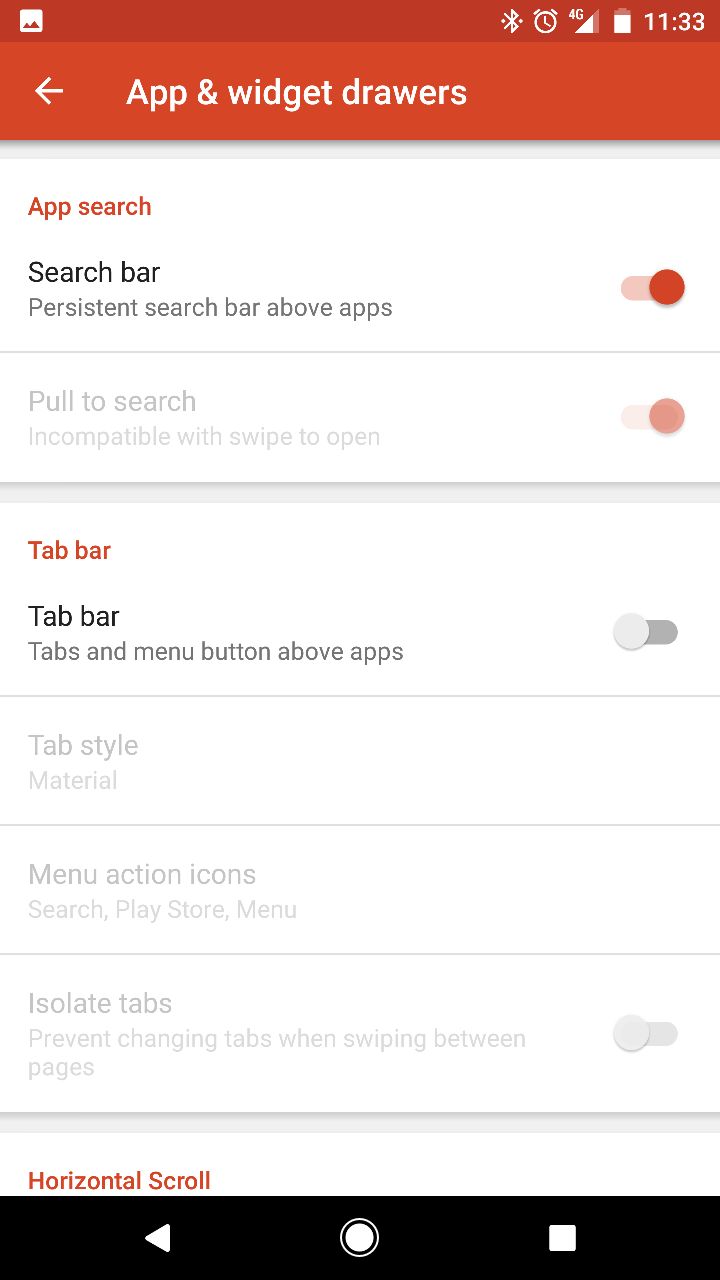The height and width of the screenshot is (1280, 720).
Task: Go back using the top-left arrow
Action: tap(49, 91)
